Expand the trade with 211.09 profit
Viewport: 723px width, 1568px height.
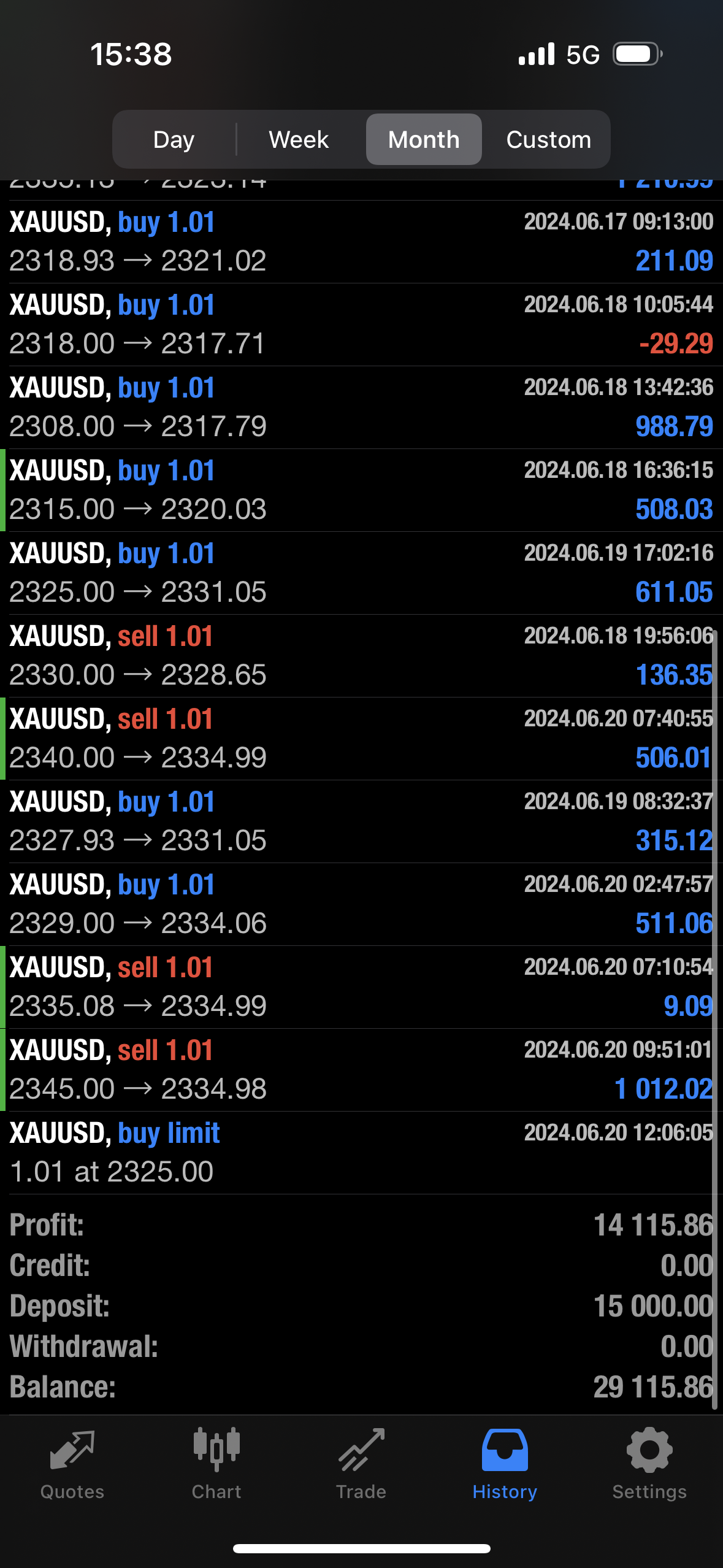point(361,242)
